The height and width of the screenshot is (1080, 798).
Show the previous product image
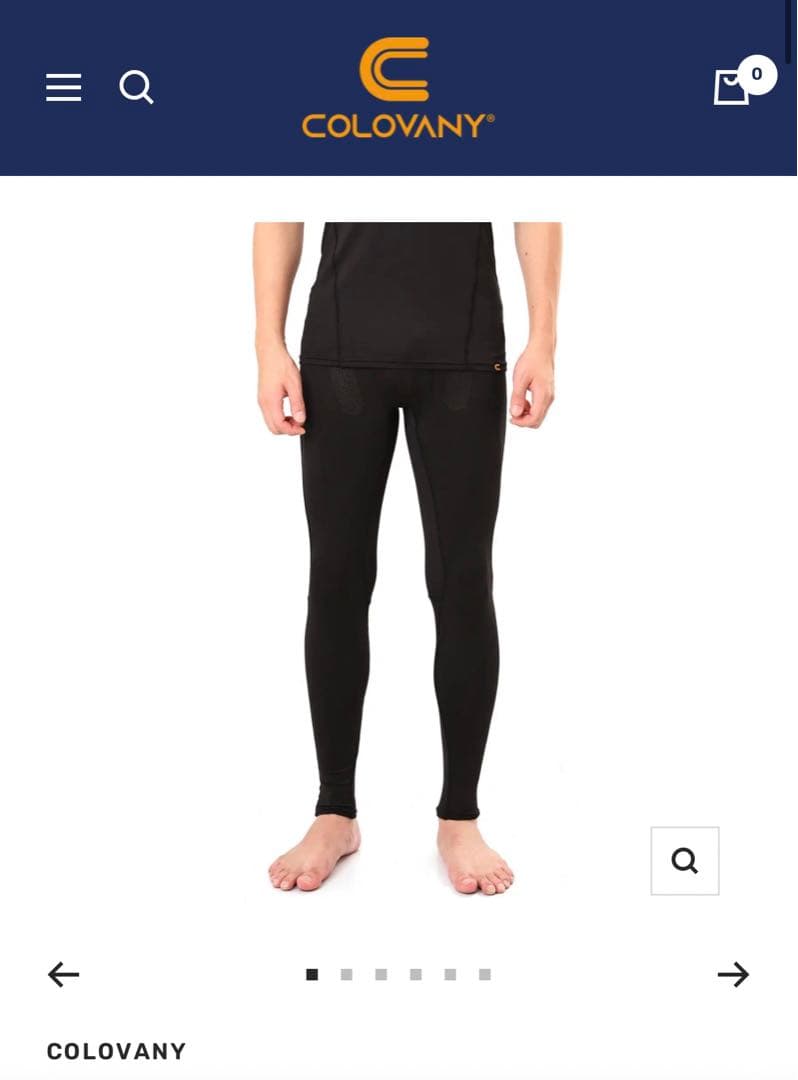tap(63, 974)
